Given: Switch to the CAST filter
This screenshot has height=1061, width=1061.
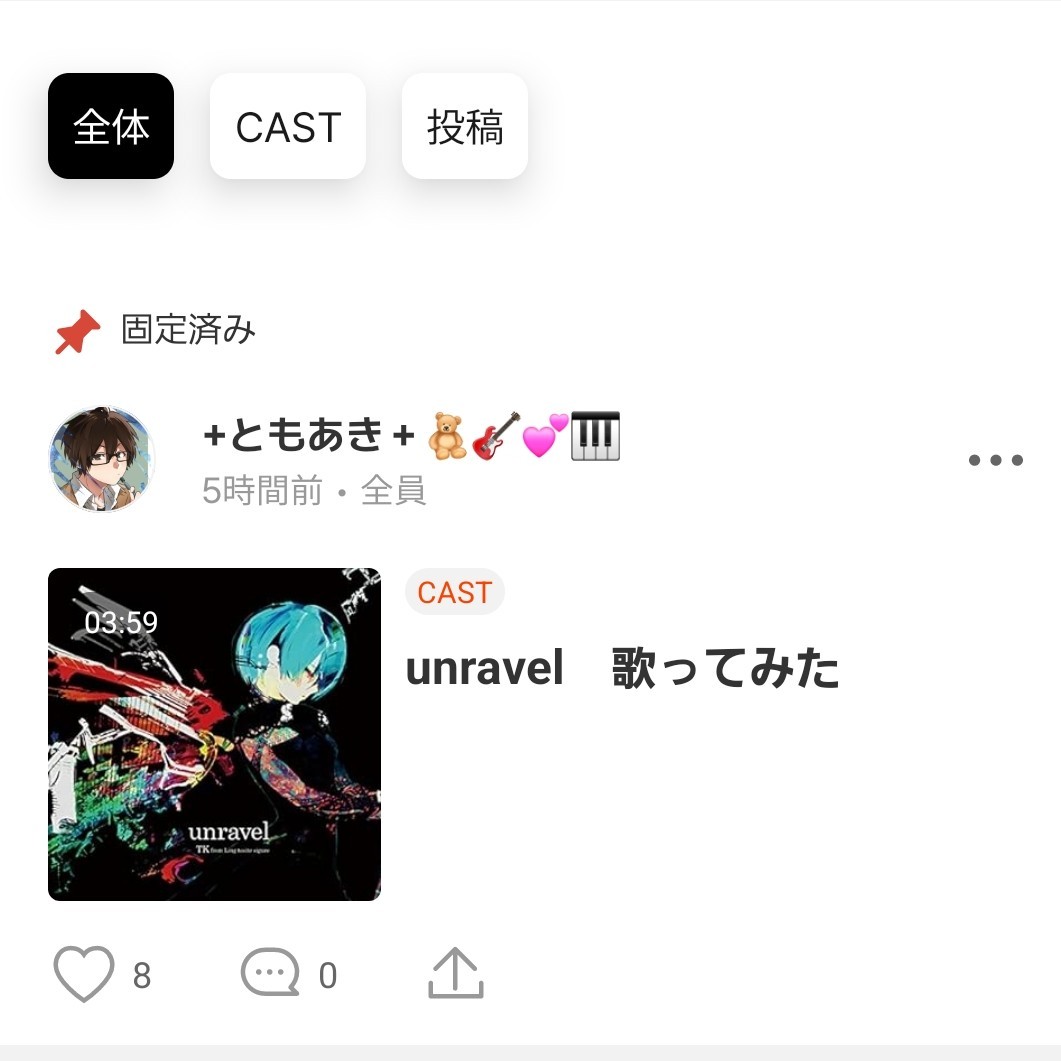Looking at the screenshot, I should tap(288, 127).
